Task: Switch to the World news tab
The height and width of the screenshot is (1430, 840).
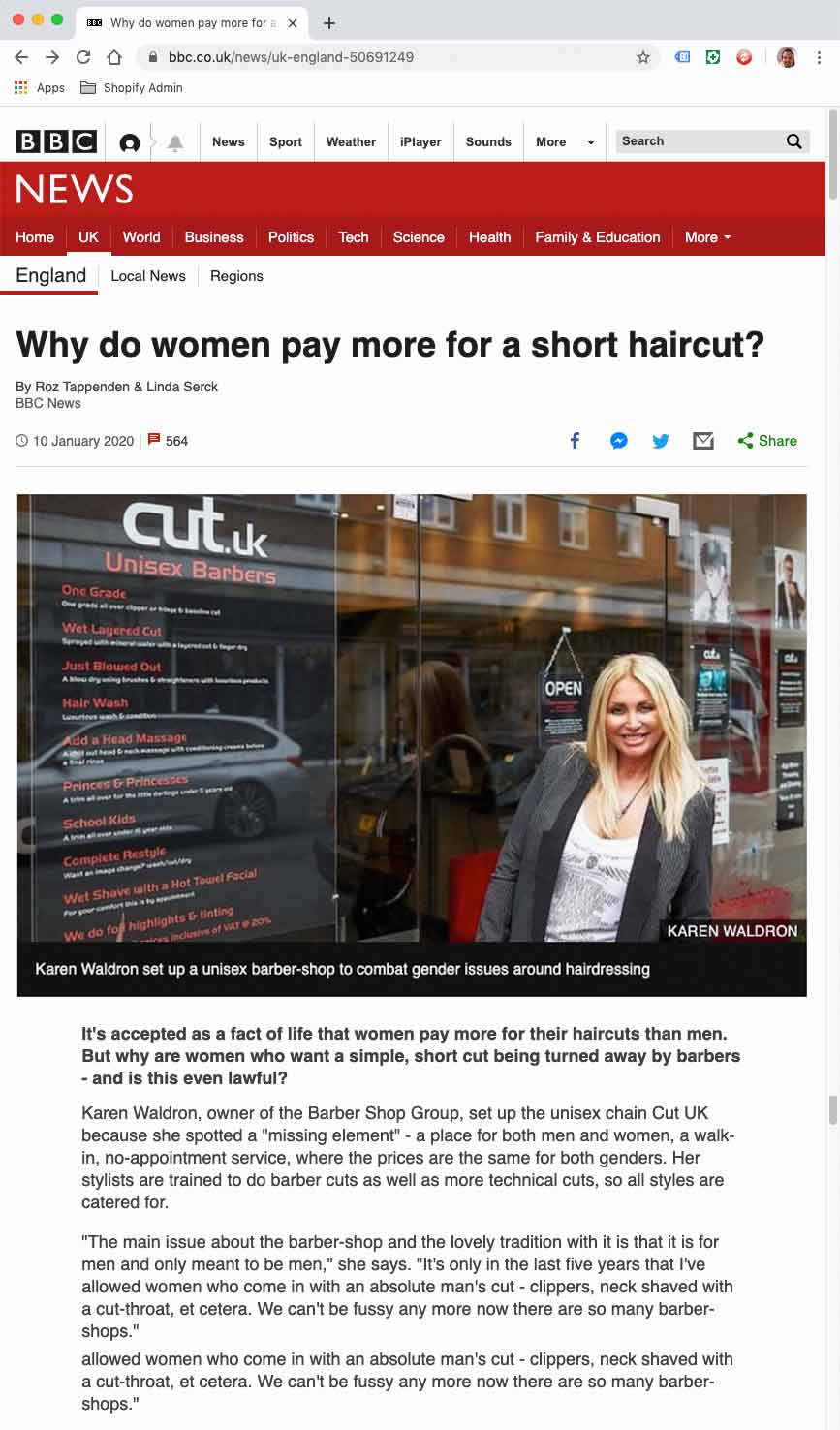Action: (x=141, y=237)
